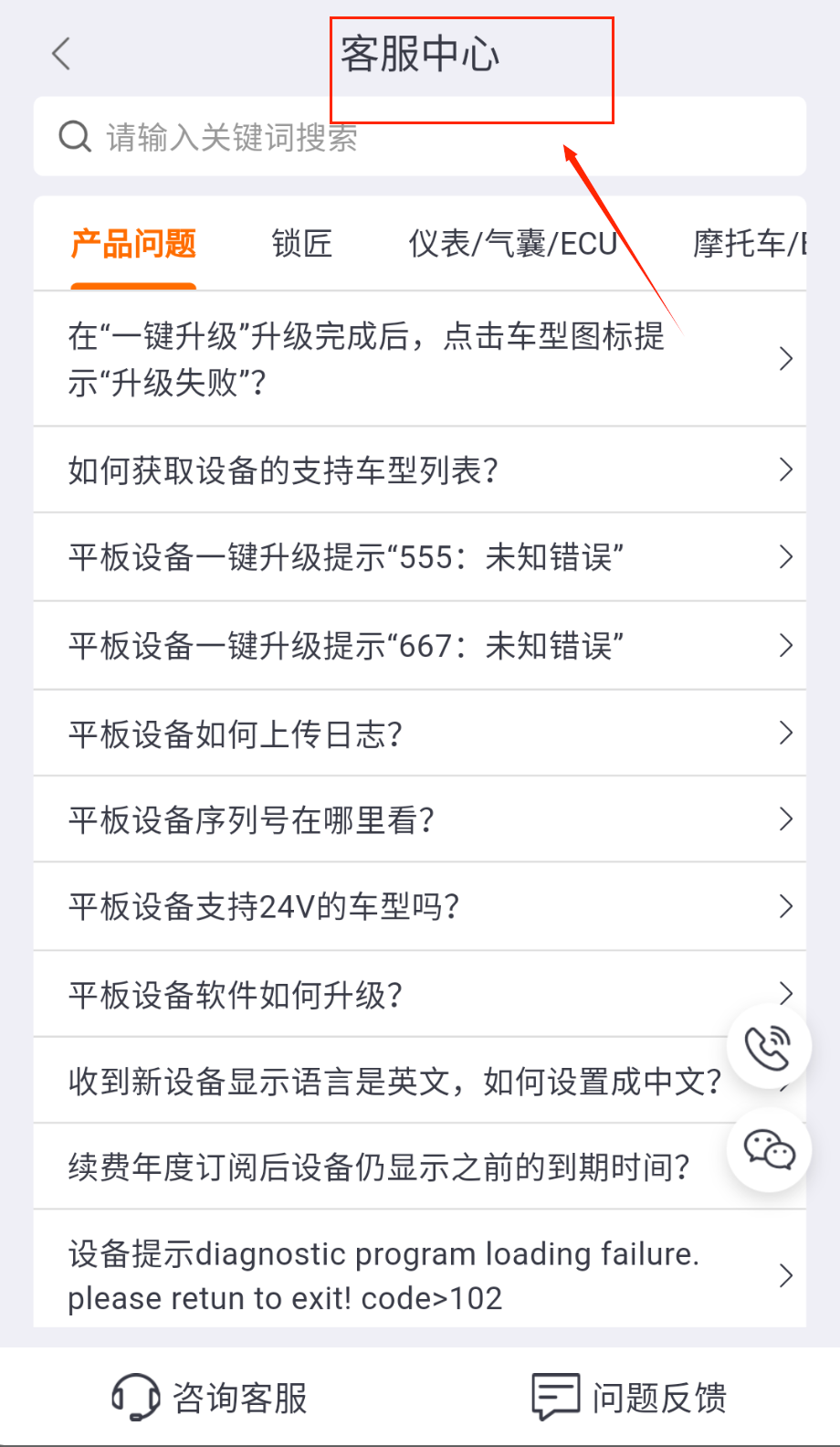Screen dimensions: 840x1447
Task: Open the 摩托车 tab
Action: 749,245
